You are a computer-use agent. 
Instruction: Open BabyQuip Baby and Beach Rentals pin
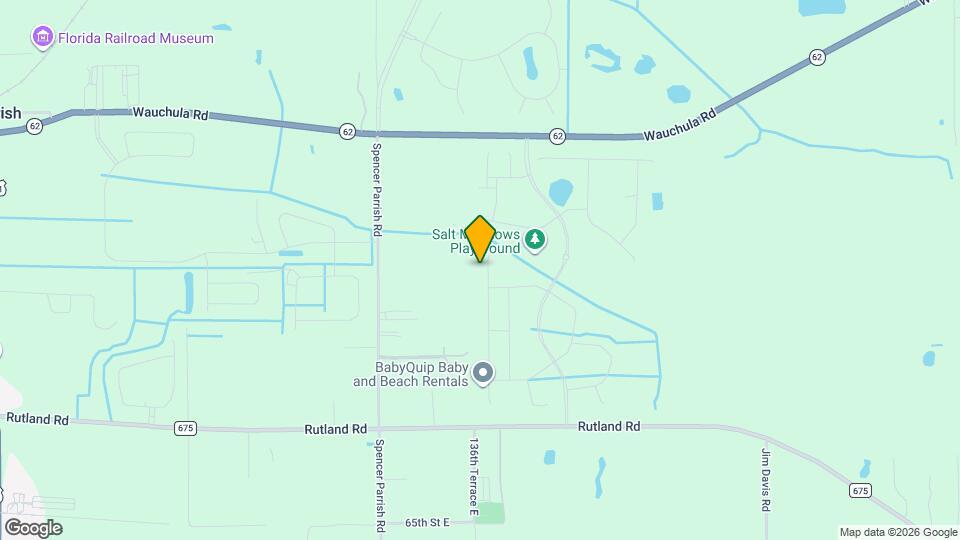click(483, 374)
